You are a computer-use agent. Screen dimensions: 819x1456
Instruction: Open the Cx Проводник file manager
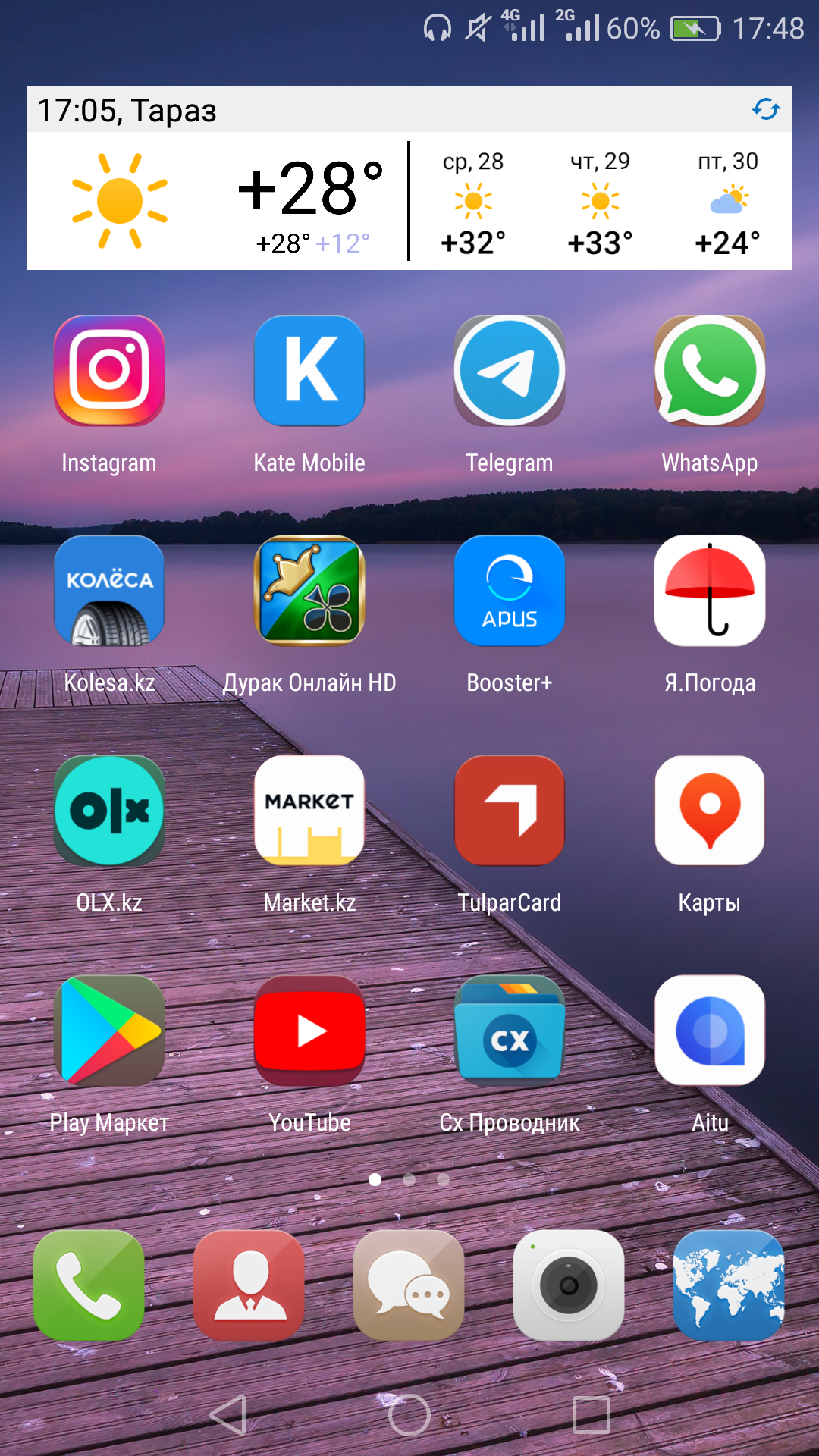(510, 1031)
